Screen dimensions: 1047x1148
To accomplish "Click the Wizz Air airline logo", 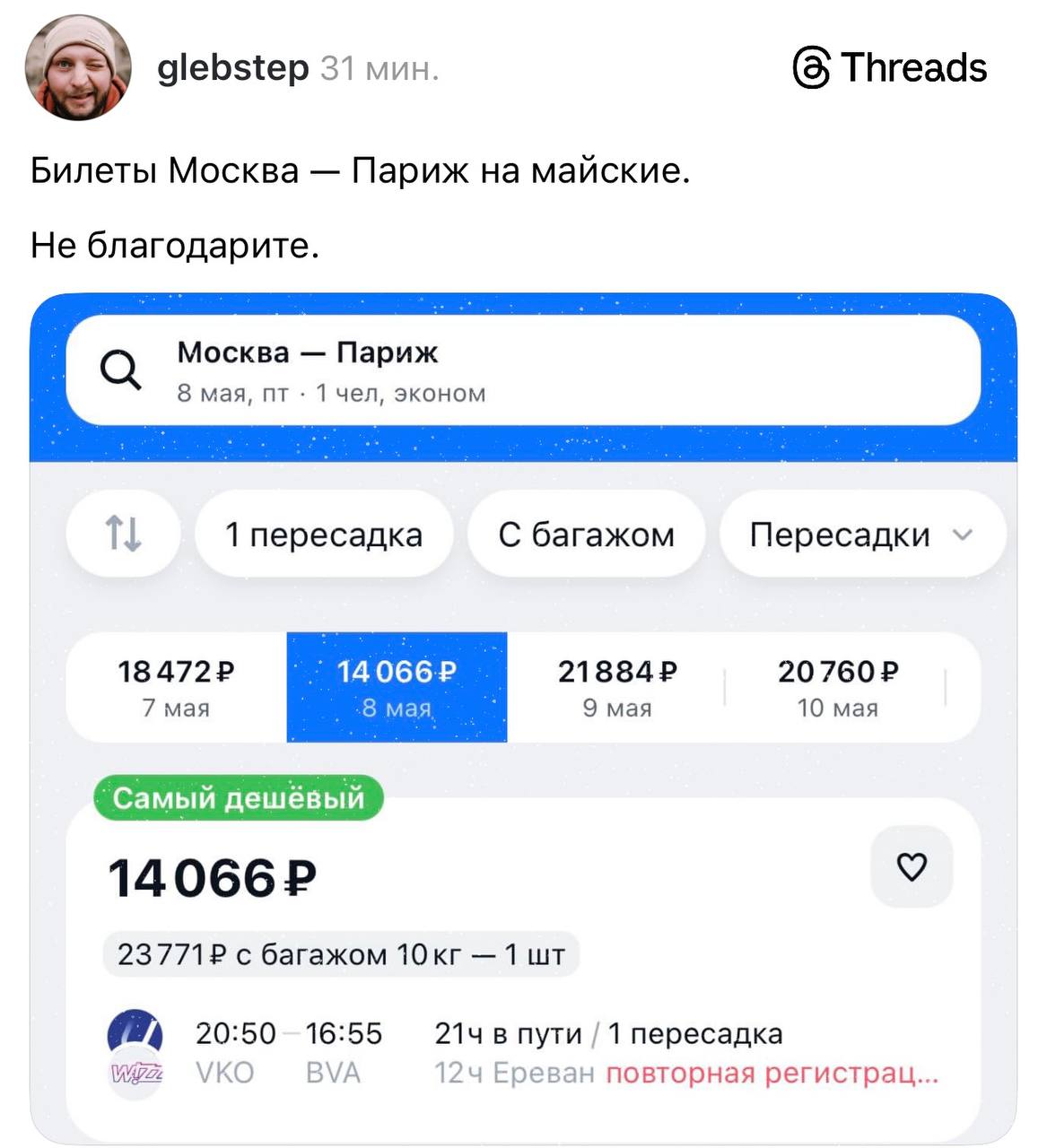I will (136, 1051).
